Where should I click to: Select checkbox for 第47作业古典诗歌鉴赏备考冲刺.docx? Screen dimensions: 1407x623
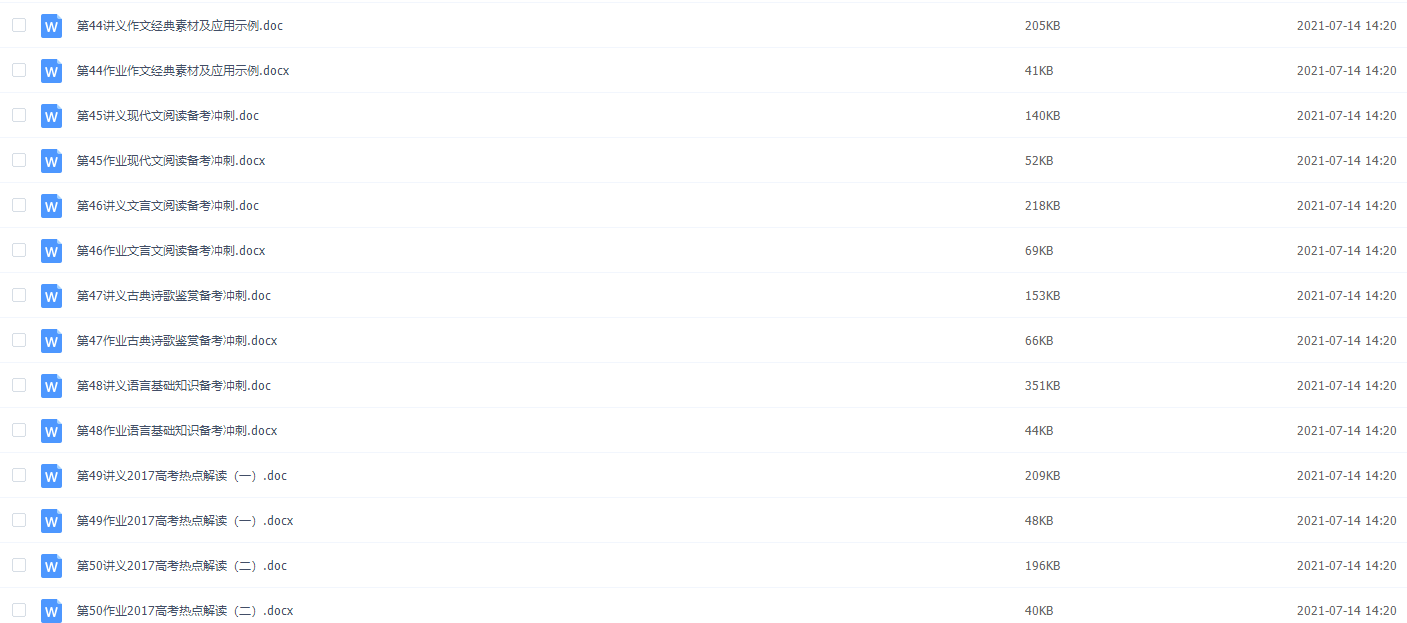point(19,340)
